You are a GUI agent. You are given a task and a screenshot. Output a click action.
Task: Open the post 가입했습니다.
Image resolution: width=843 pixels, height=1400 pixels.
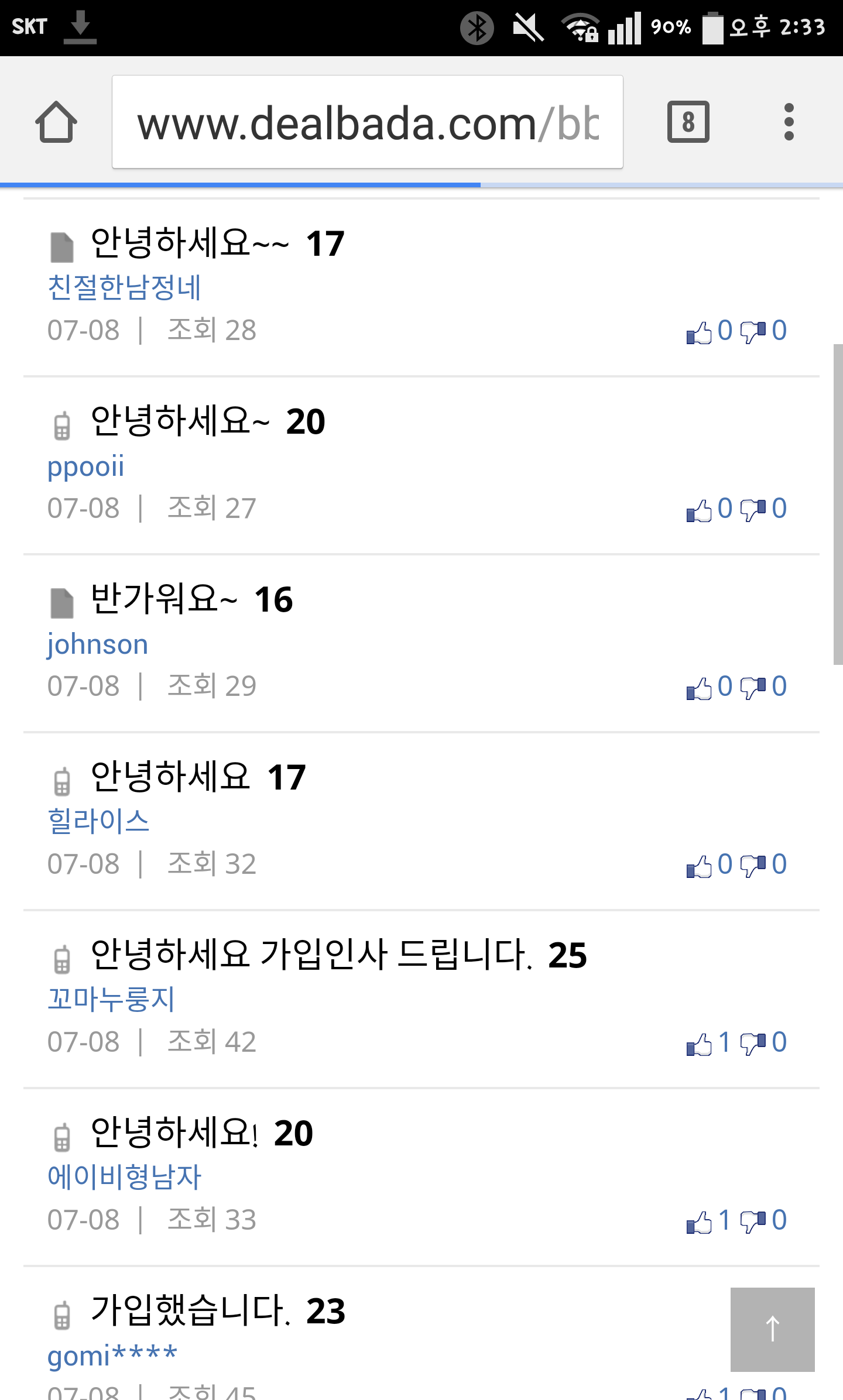pyautogui.click(x=190, y=1310)
